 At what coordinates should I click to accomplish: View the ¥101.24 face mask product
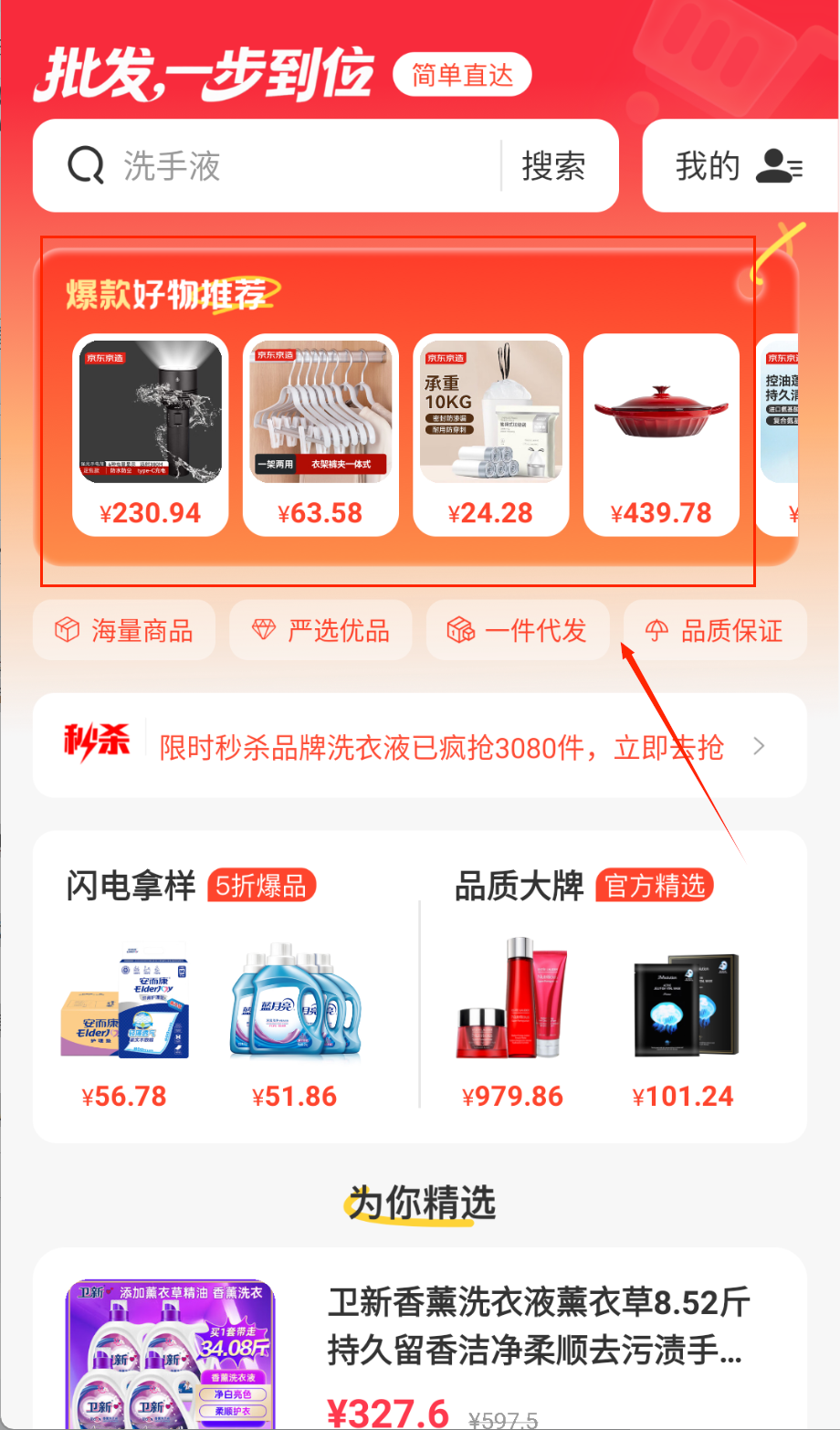pyautogui.click(x=684, y=1023)
